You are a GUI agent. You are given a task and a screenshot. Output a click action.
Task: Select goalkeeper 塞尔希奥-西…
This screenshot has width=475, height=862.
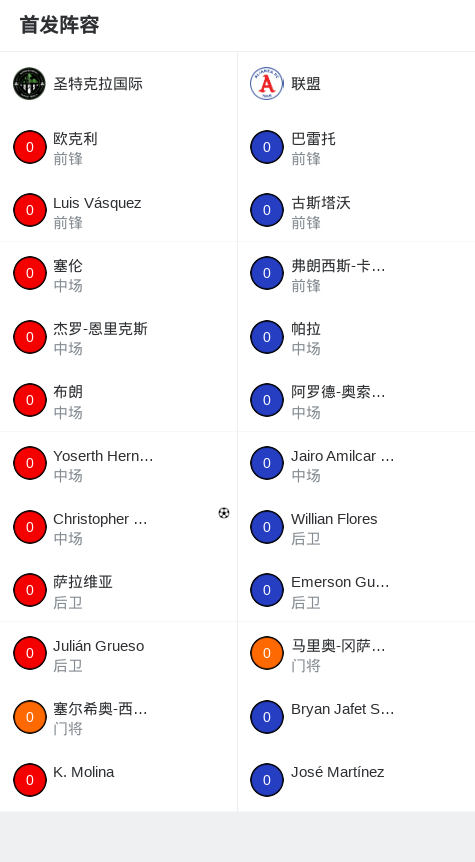click(x=118, y=717)
